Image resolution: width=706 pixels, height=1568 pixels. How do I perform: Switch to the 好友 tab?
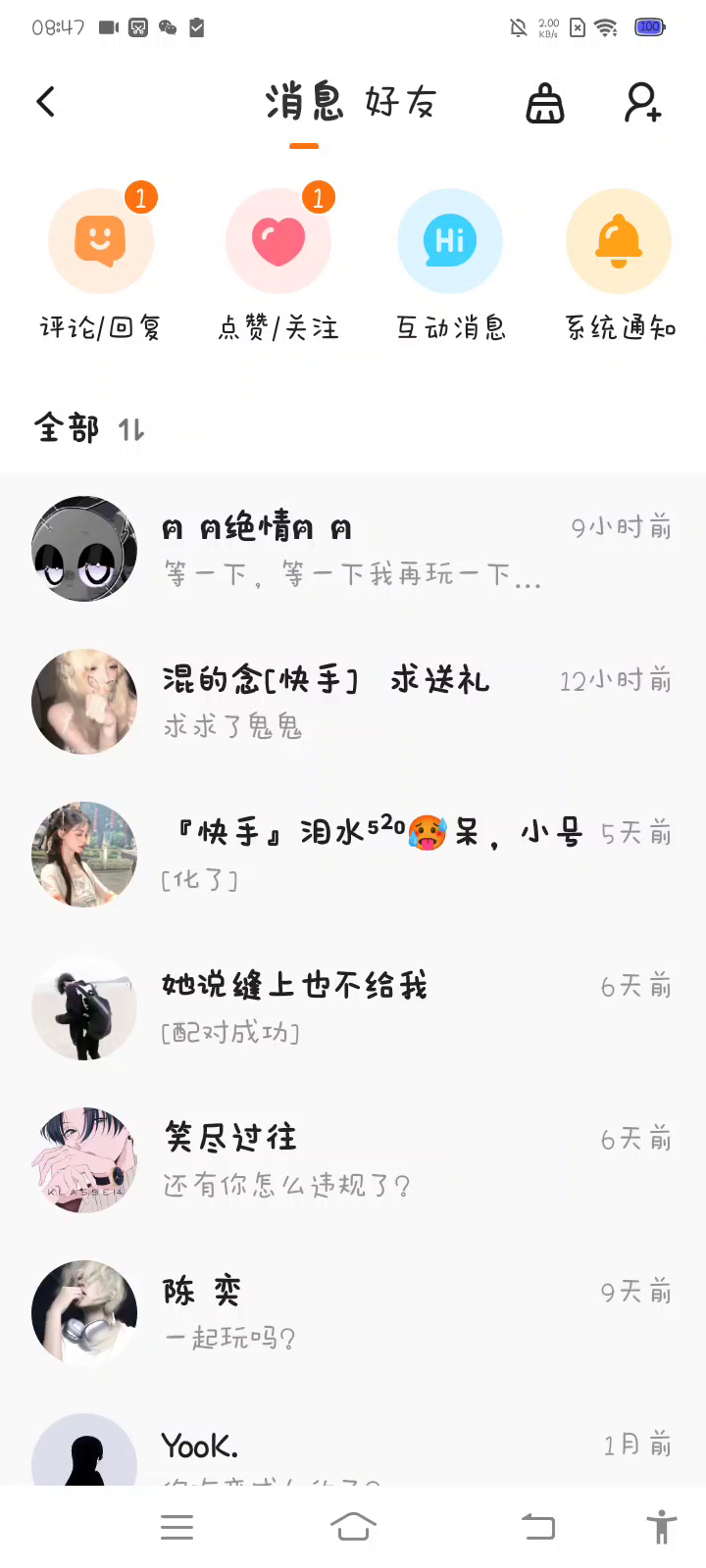400,102
